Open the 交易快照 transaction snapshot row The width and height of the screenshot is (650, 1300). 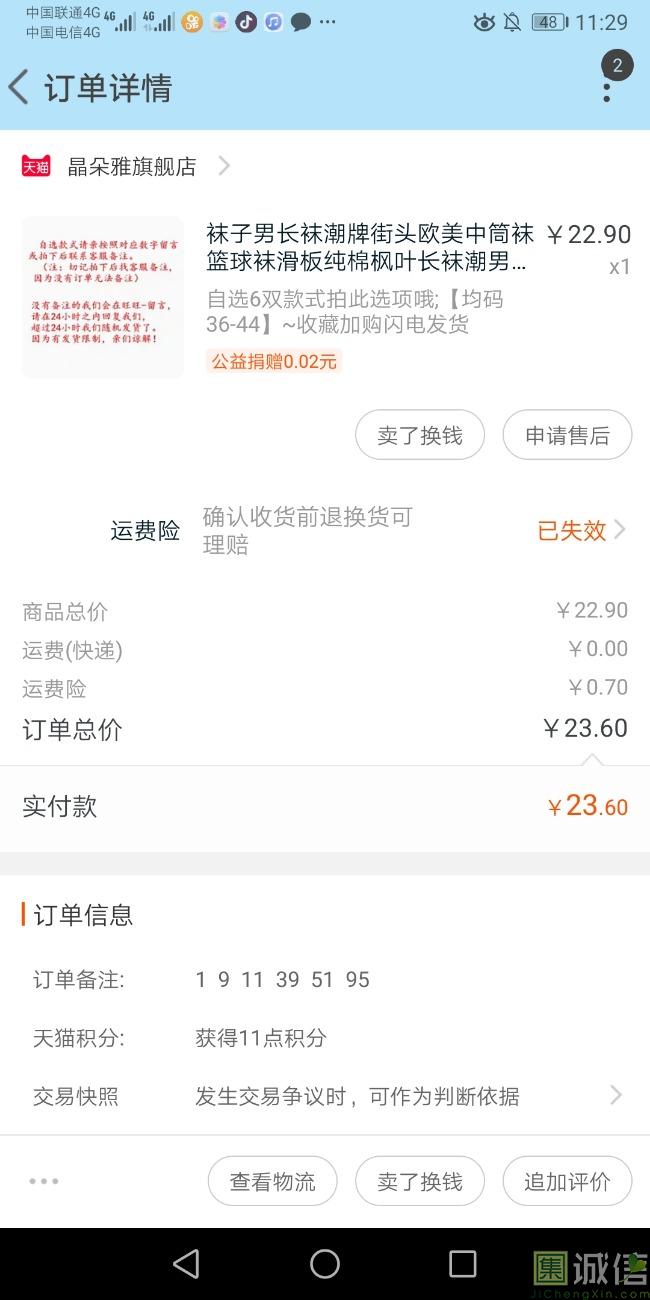[325, 1096]
